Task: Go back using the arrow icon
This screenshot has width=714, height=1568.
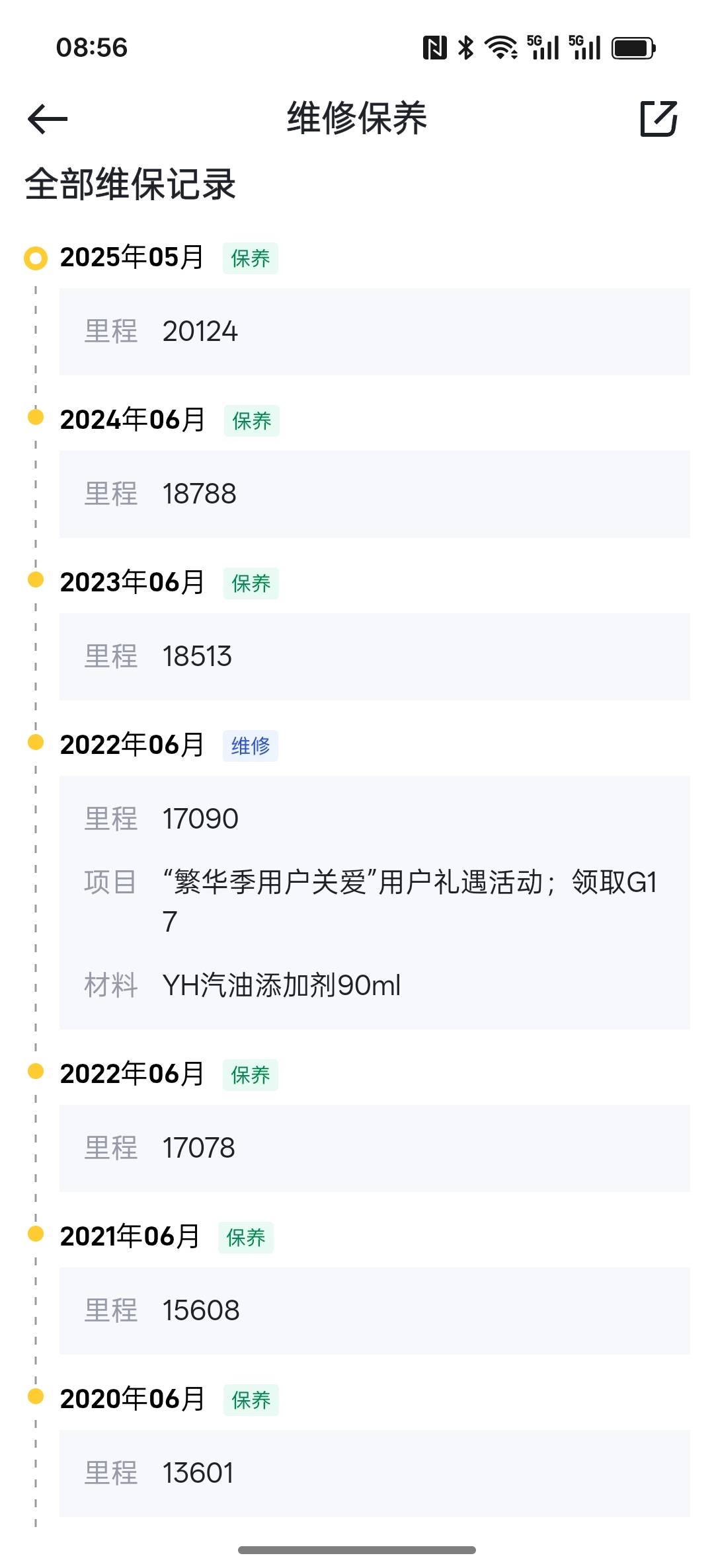Action: click(48, 120)
